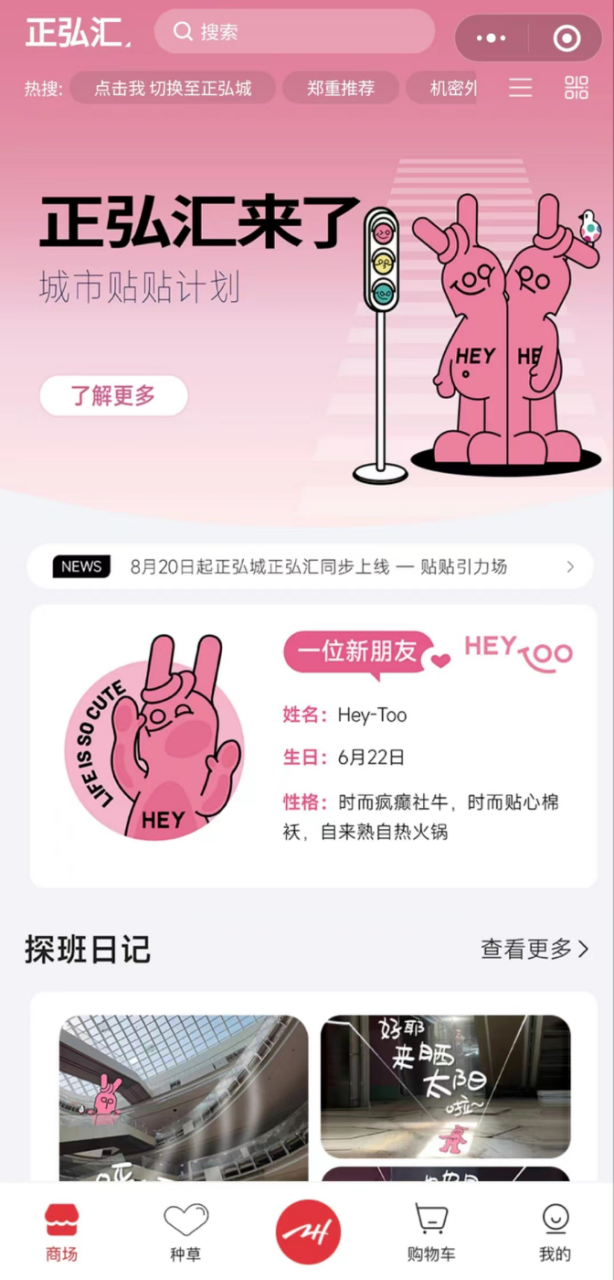The image size is (614, 1280).
Task: Open the mini program more menu
Action: point(491,38)
